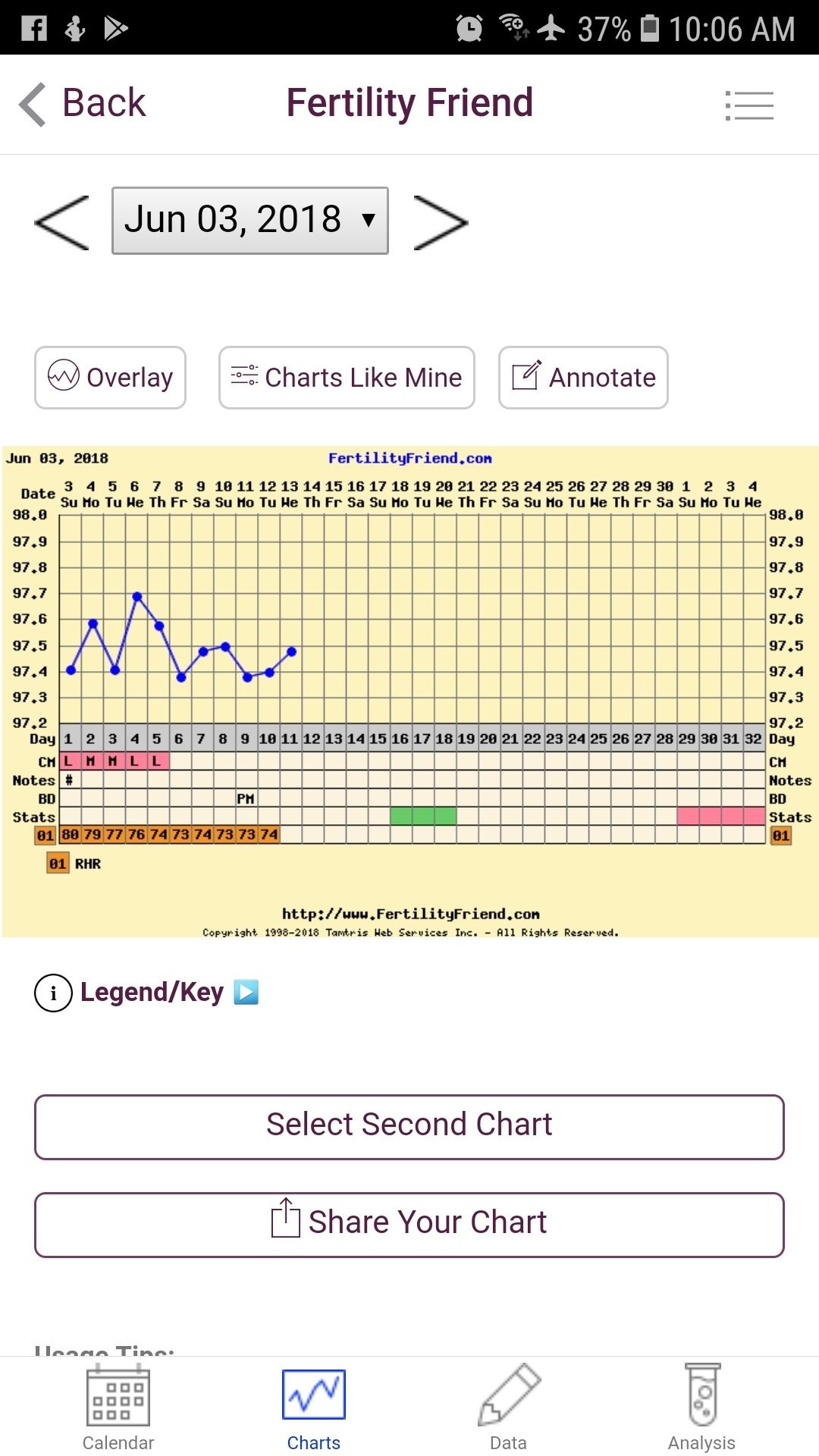Switch to the Data tab

click(x=508, y=1407)
